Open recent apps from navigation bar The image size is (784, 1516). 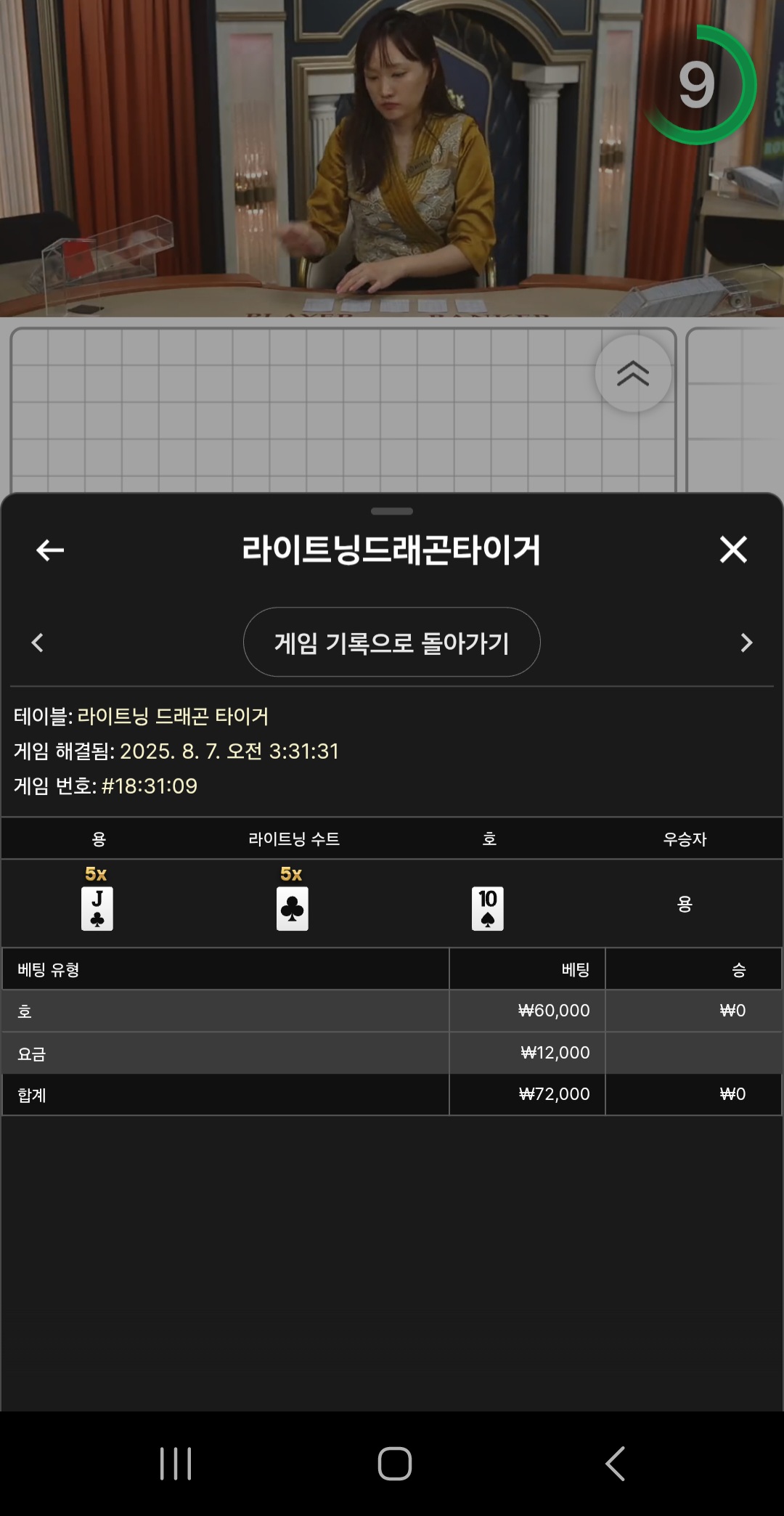click(176, 1464)
